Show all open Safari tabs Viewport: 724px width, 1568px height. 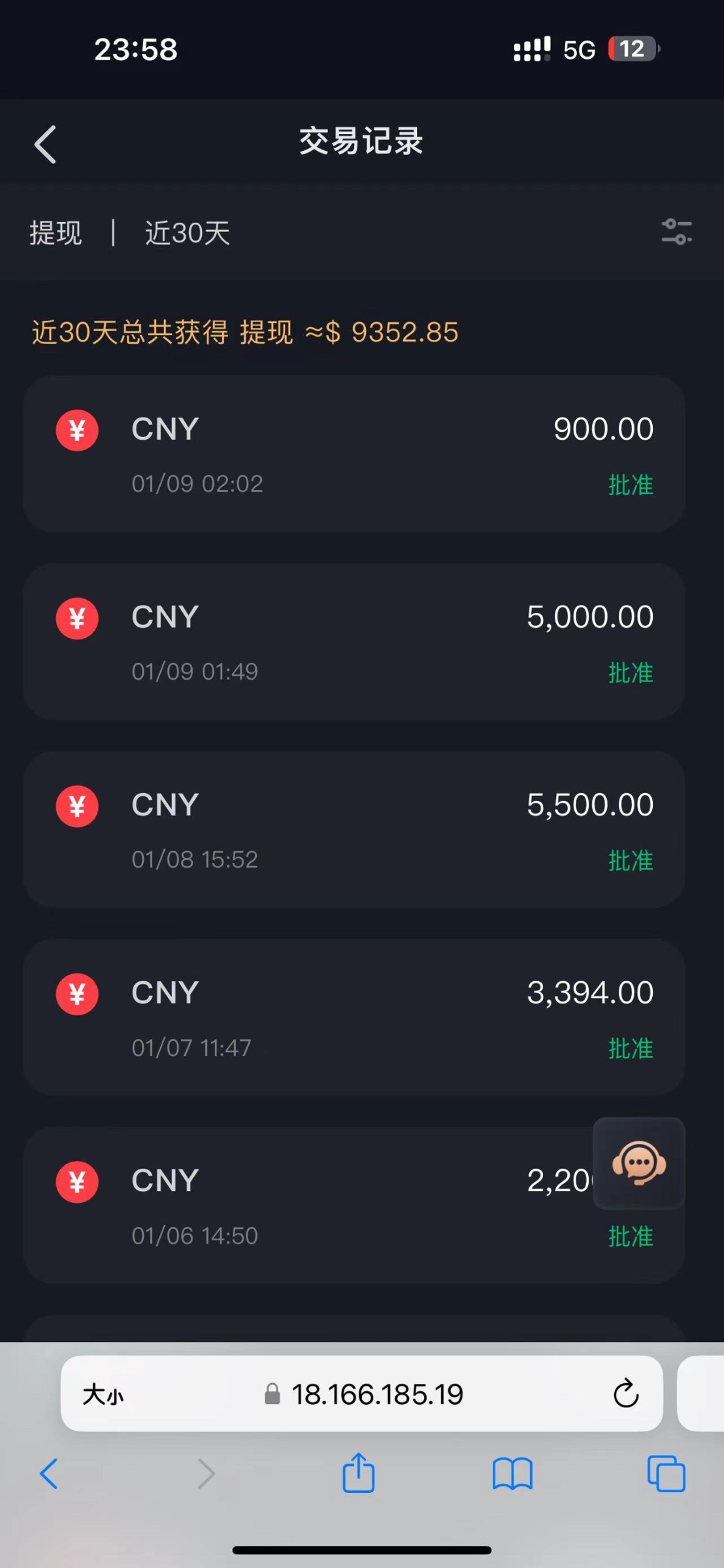point(666,1474)
